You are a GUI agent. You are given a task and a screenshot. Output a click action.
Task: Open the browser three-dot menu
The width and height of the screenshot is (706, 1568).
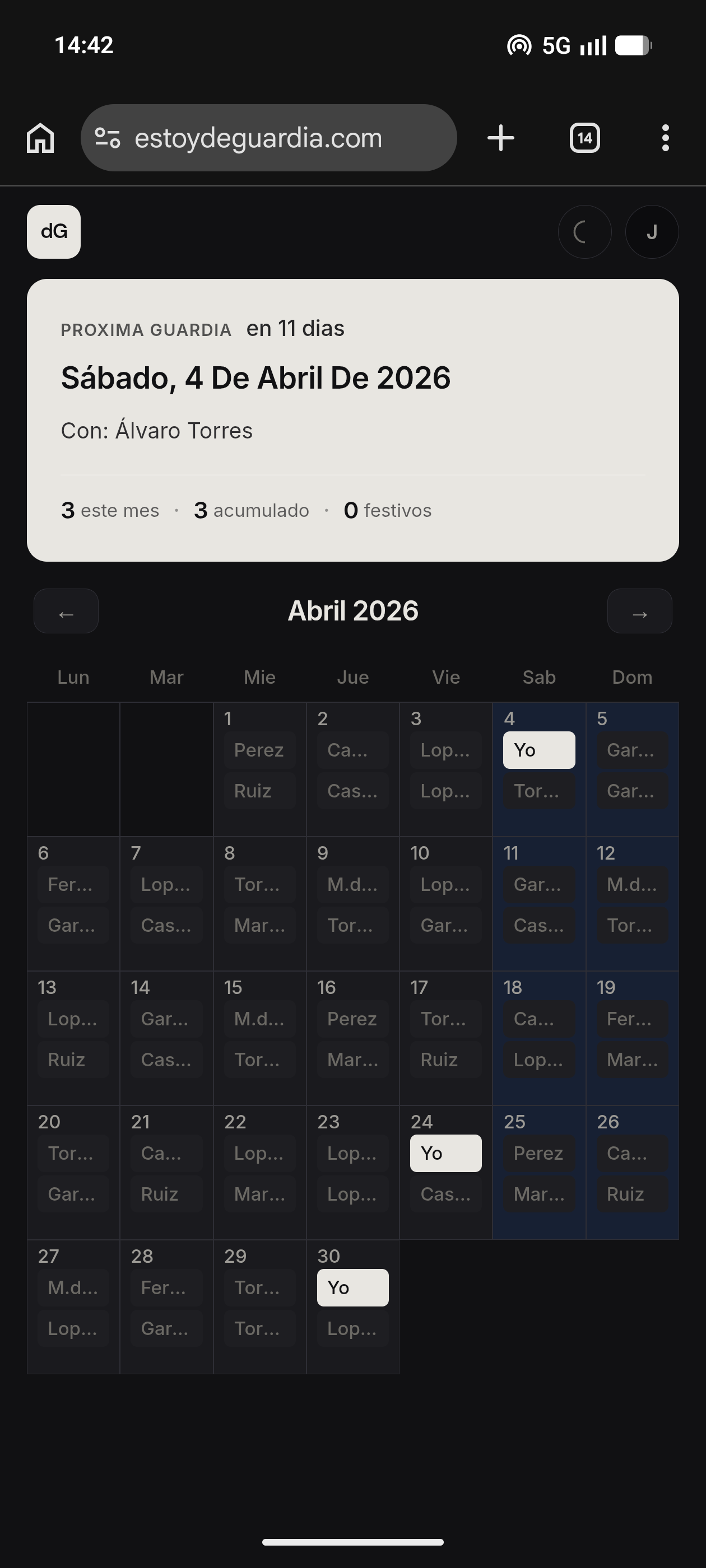click(665, 138)
